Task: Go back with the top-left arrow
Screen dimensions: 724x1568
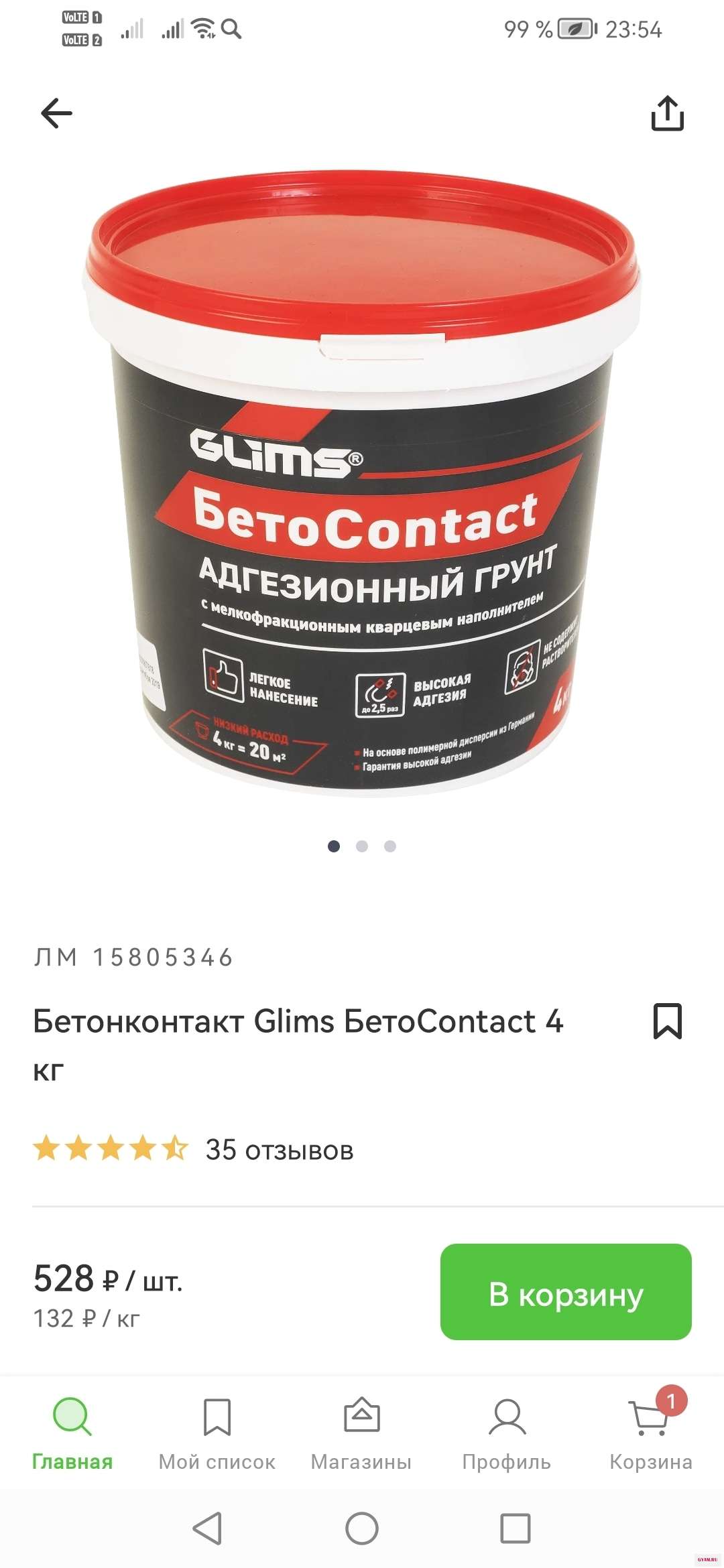Action: (56, 113)
